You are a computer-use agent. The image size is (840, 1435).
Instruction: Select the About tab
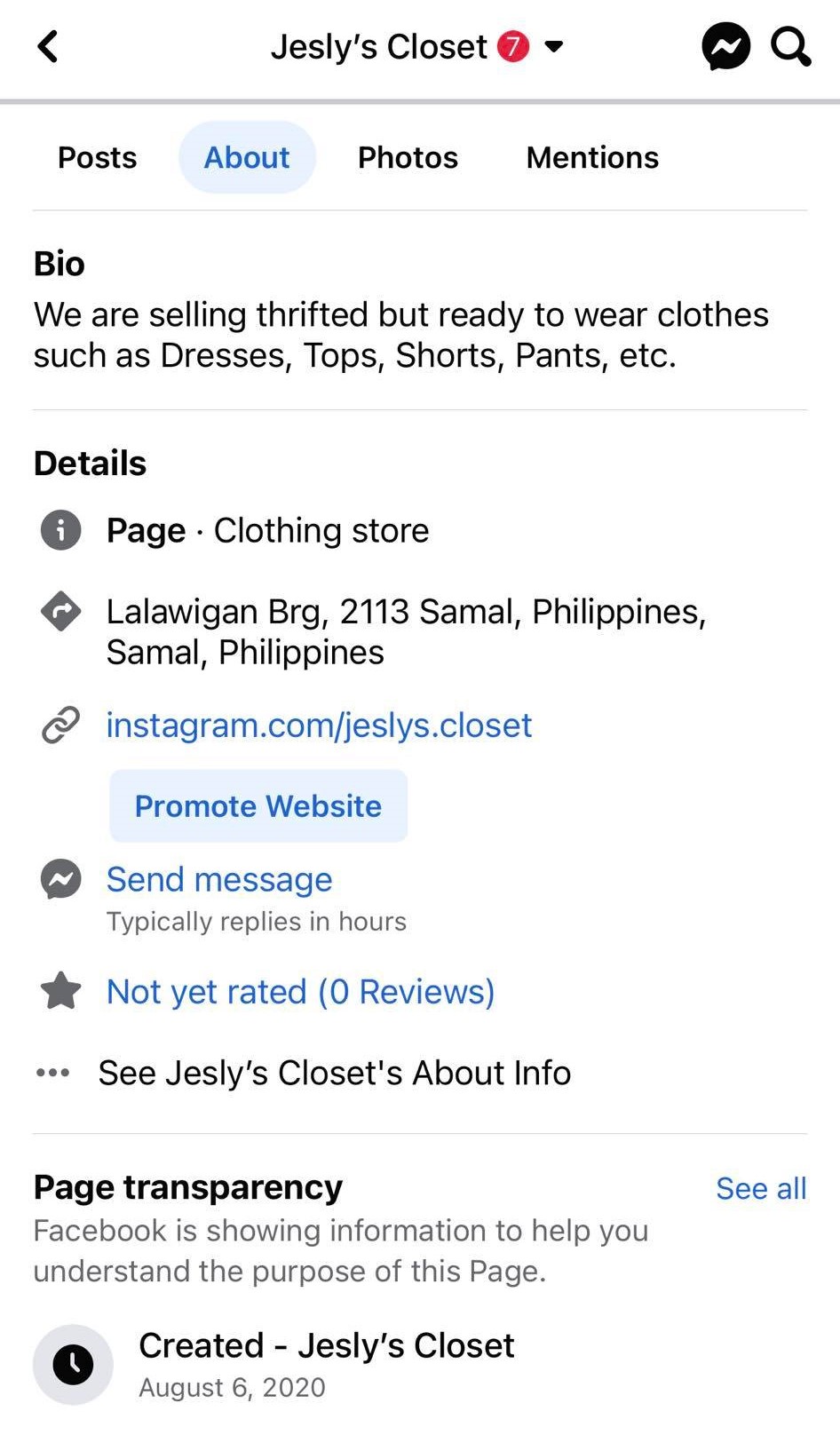tap(247, 157)
